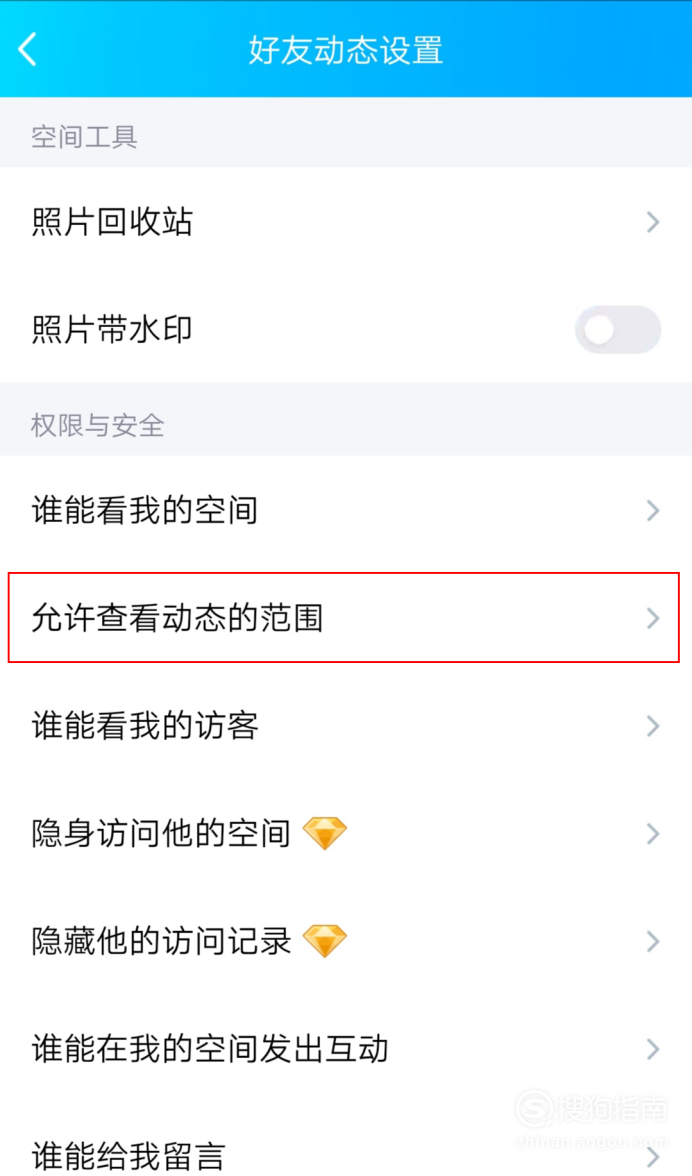Screen dimensions: 692x1176
Task: Go back using the header arrow
Action: pyautogui.click(x=28, y=50)
